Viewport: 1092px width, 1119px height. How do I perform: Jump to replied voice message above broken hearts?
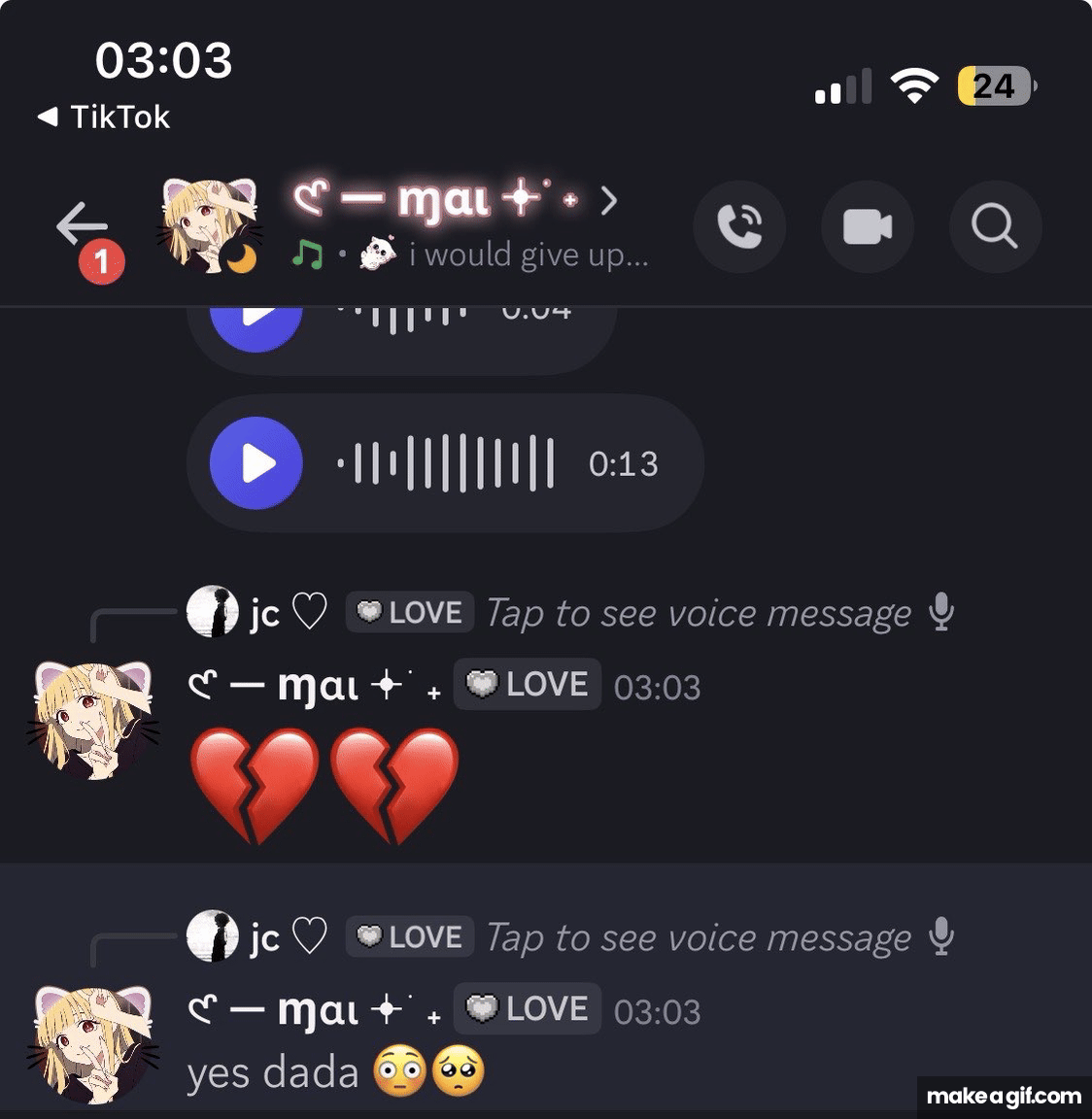[698, 613]
